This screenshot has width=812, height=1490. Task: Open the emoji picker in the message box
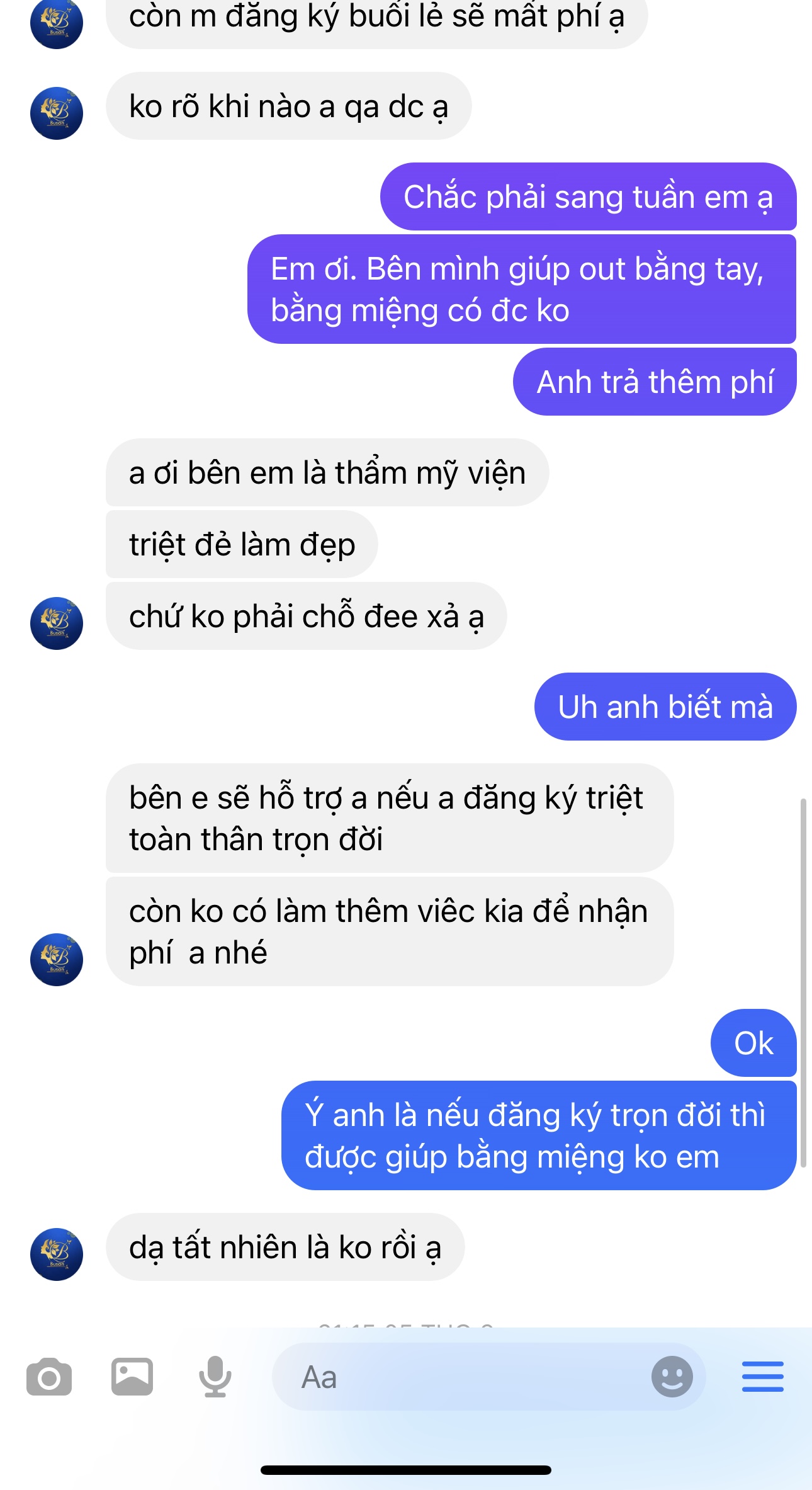[672, 1377]
